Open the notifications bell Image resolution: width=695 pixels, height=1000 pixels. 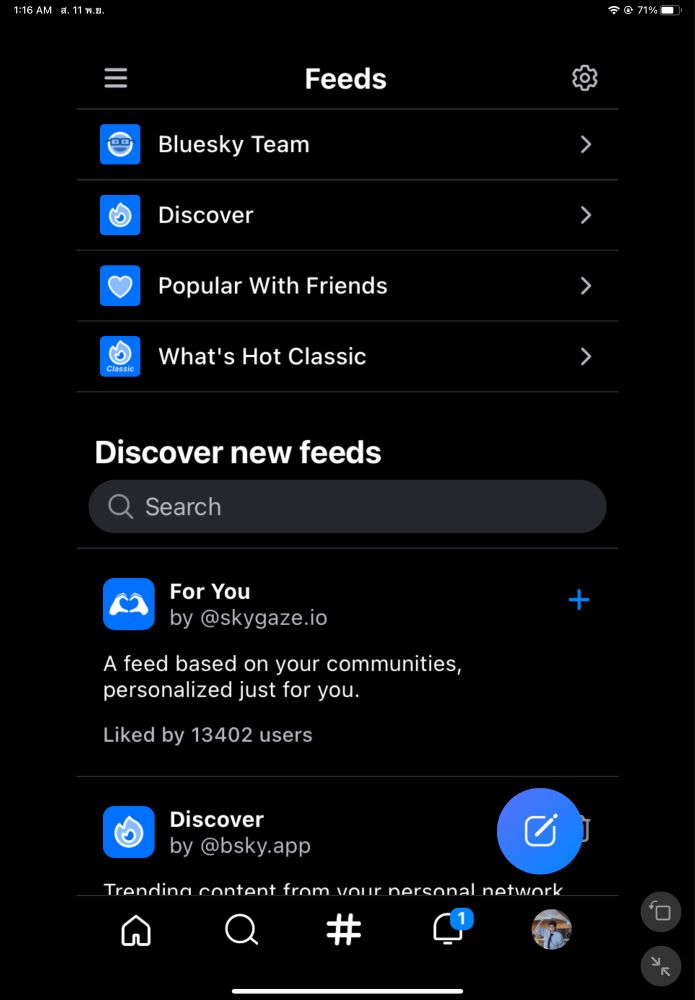(x=448, y=930)
